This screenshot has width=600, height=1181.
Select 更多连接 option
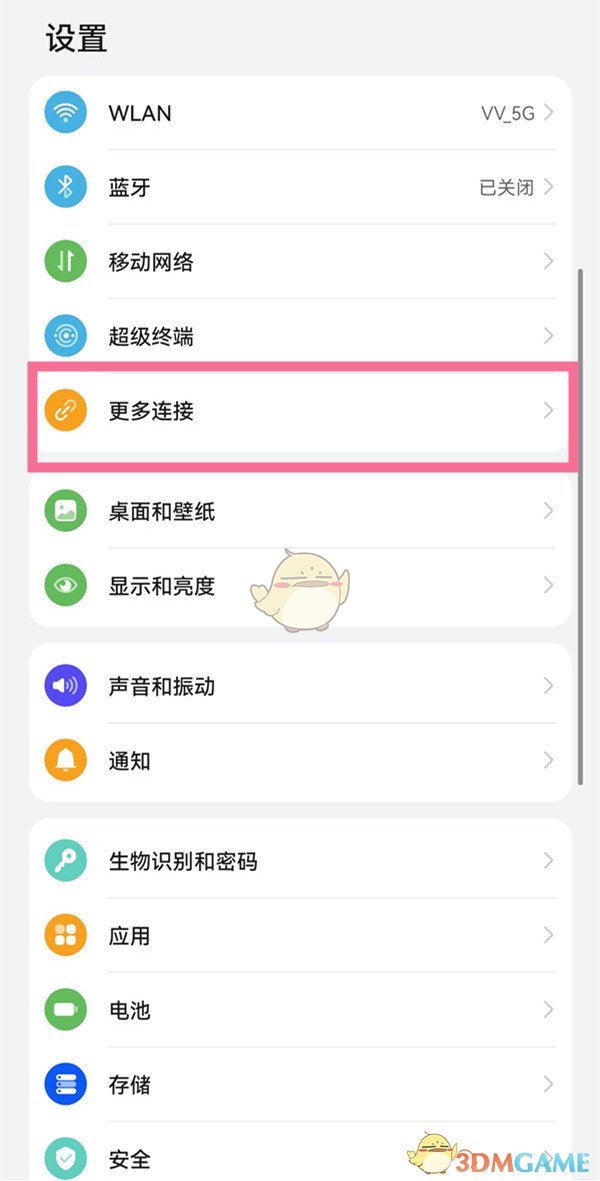tap(300, 411)
